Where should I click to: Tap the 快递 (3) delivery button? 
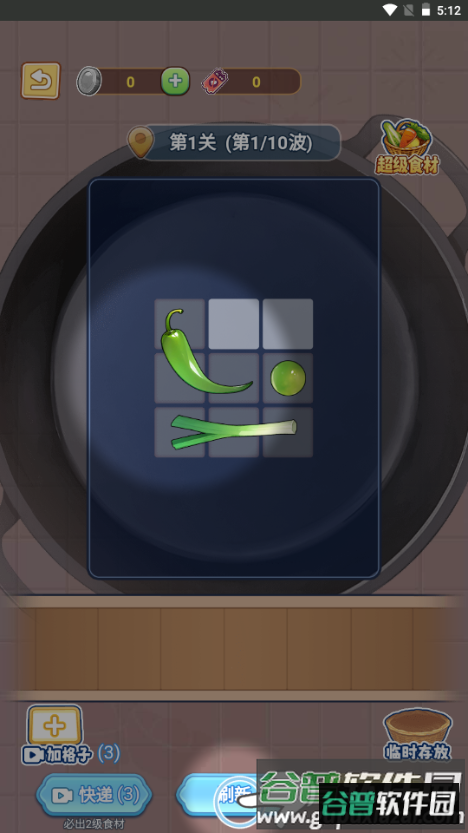[x=94, y=795]
